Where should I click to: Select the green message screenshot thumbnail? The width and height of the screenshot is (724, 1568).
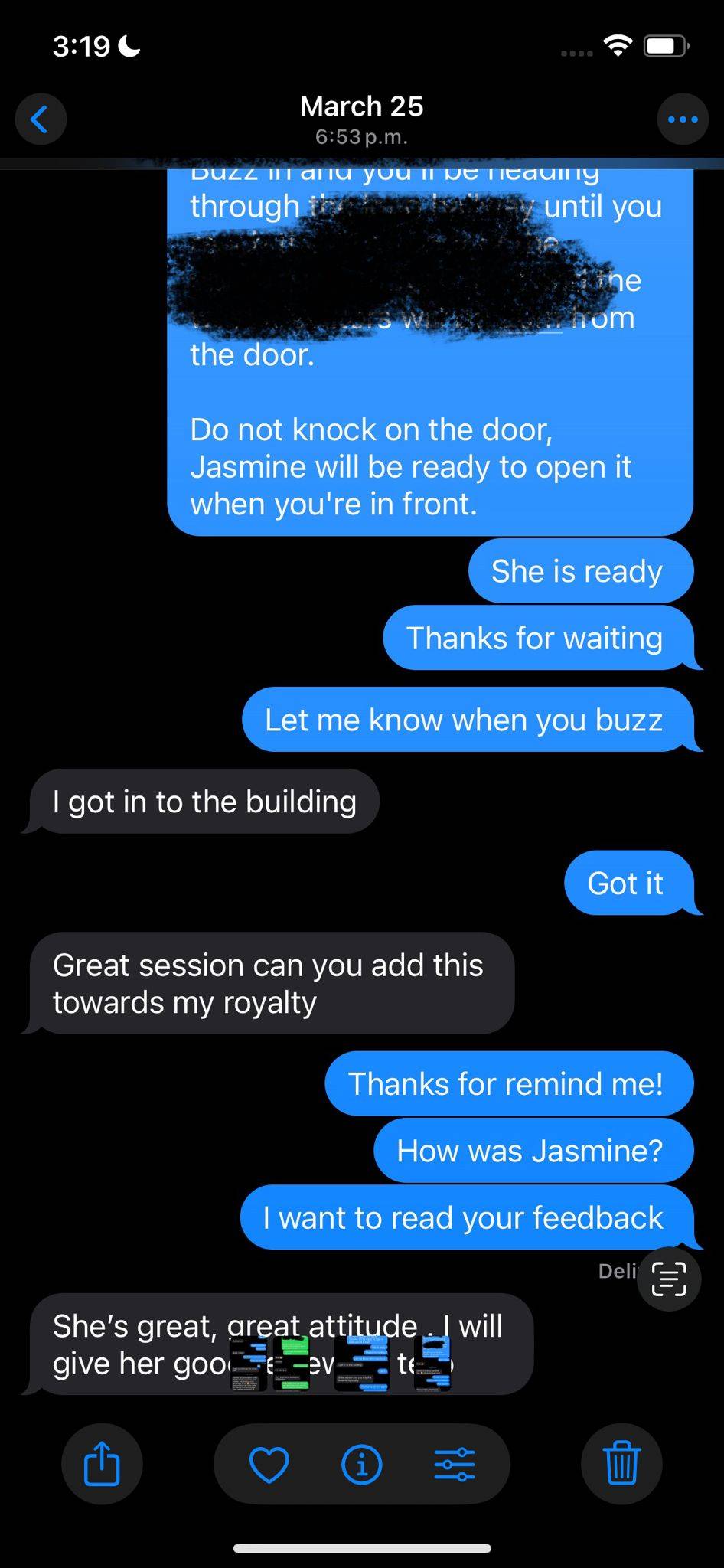[x=292, y=1364]
